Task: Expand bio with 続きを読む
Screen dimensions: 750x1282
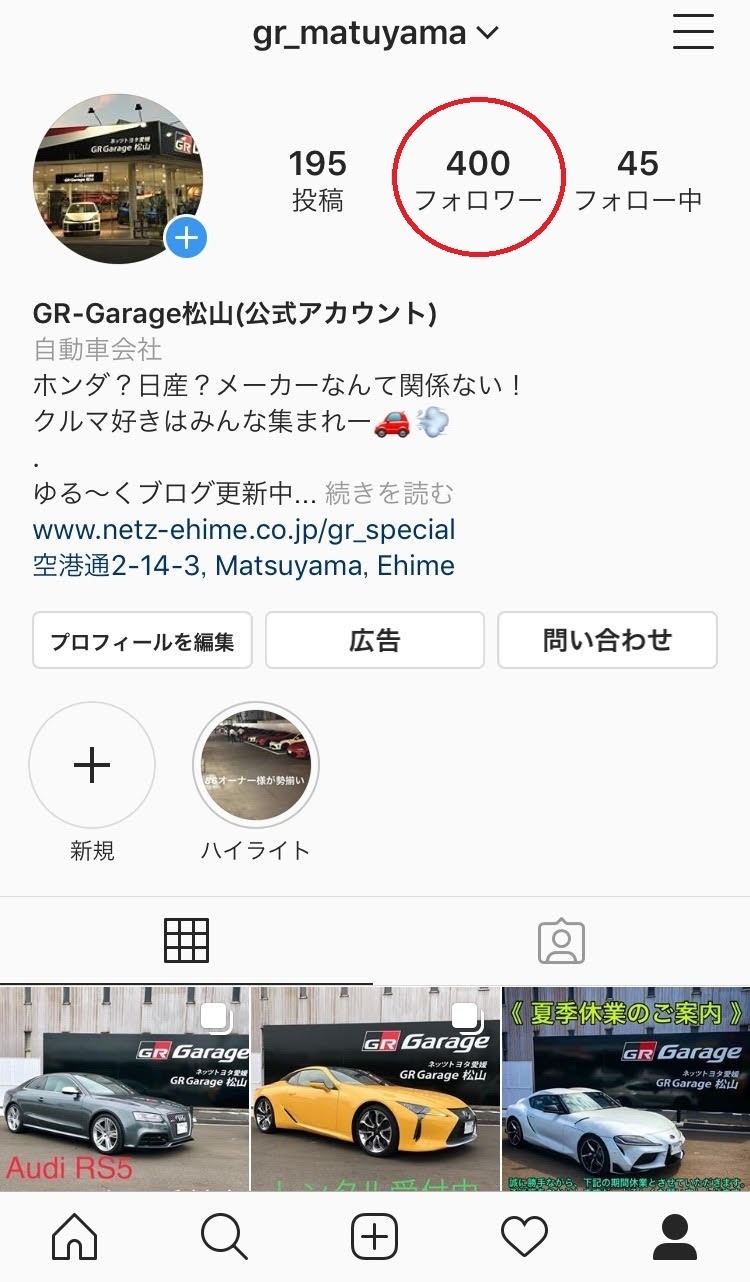Action: point(389,492)
